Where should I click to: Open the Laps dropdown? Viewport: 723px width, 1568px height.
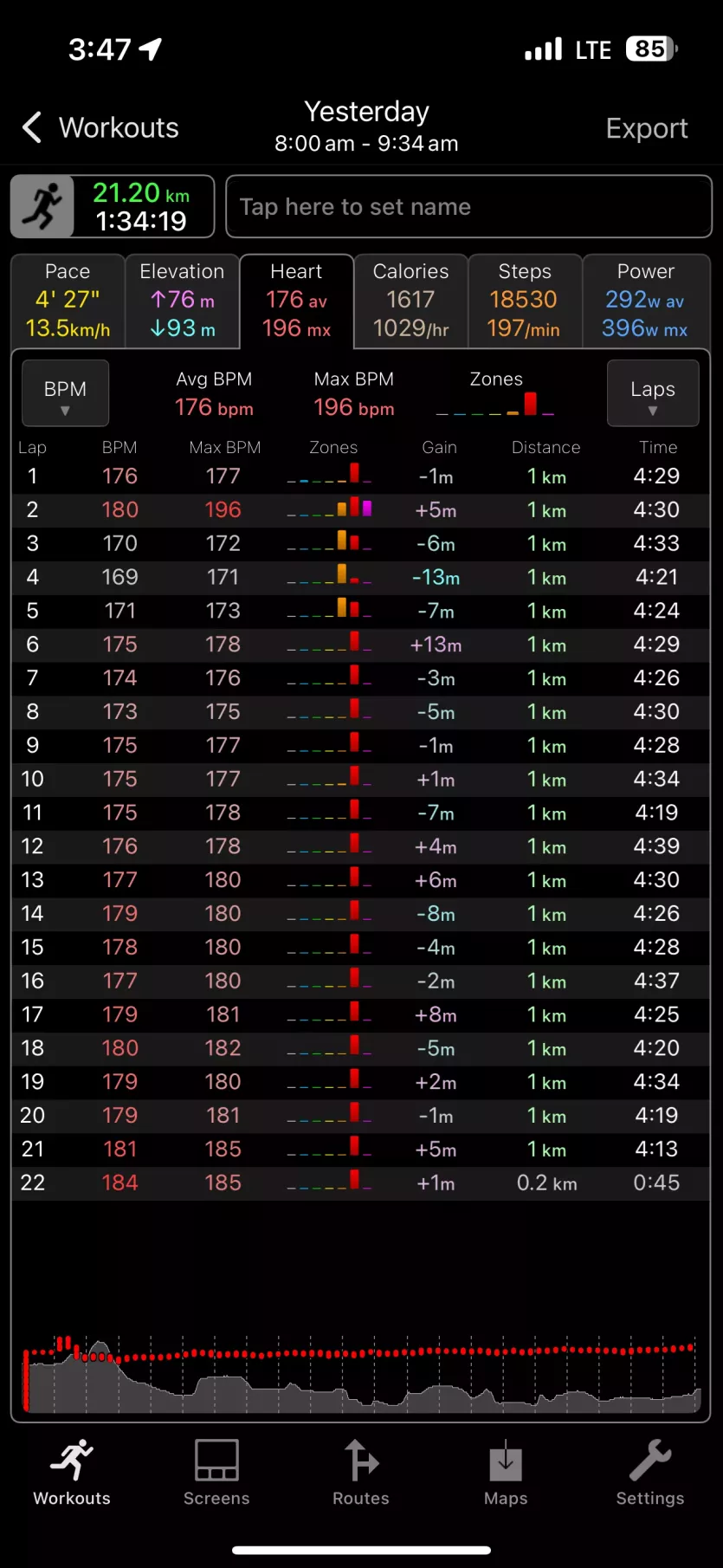(653, 393)
